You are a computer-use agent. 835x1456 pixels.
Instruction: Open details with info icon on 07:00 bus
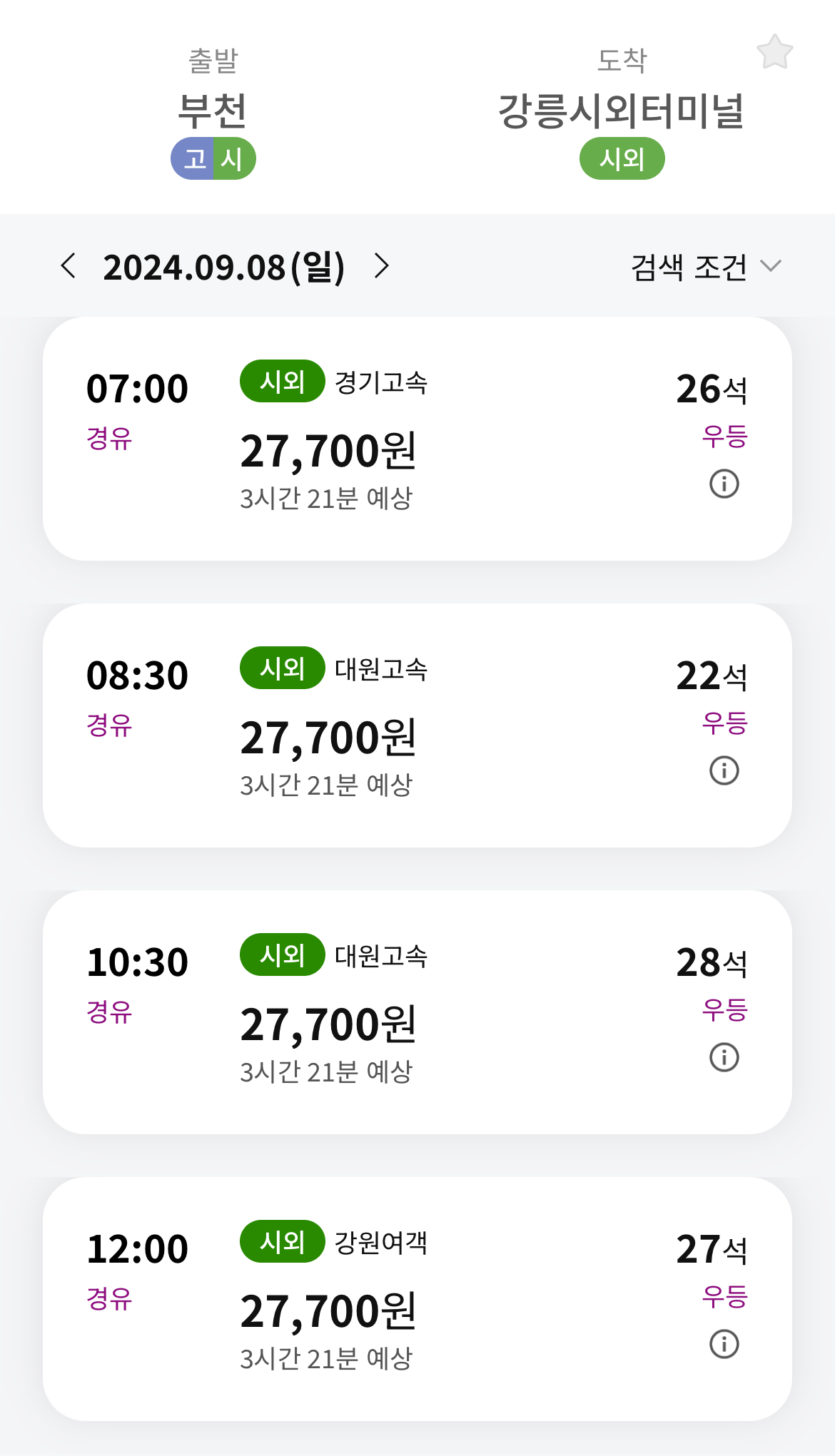click(724, 484)
